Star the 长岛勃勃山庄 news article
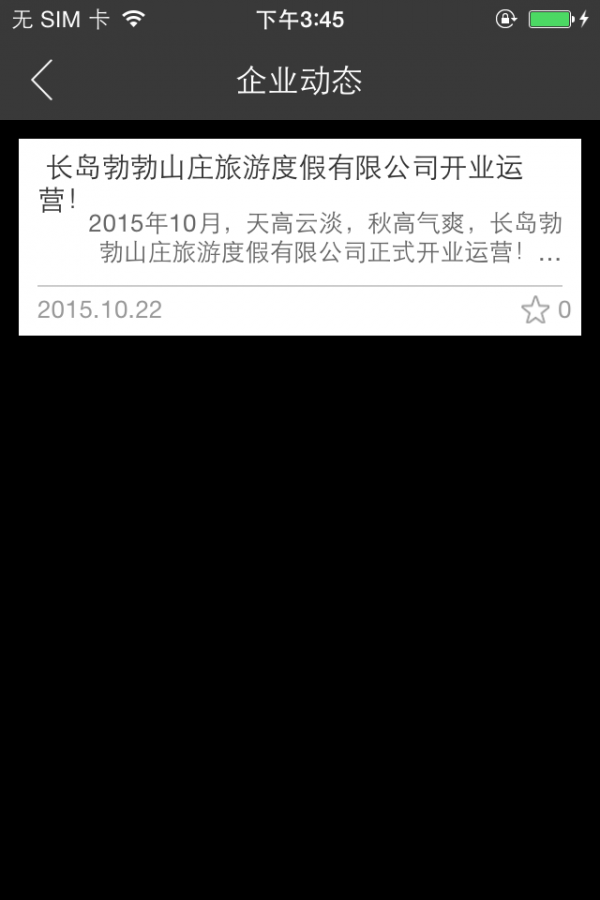The height and width of the screenshot is (900, 600). 536,310
